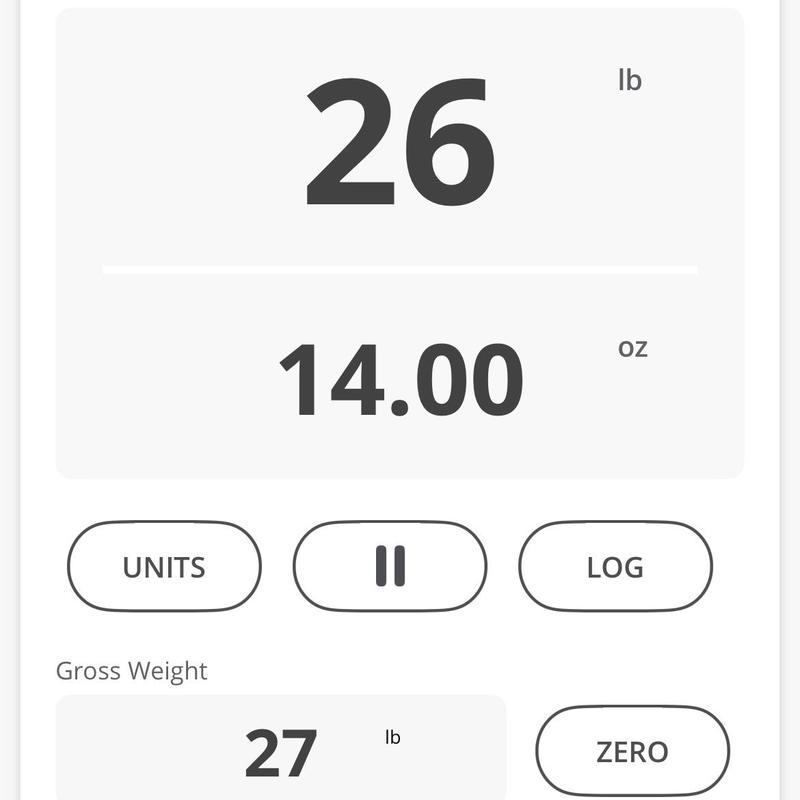
Task: Pause the live weight reading
Action: [390, 567]
